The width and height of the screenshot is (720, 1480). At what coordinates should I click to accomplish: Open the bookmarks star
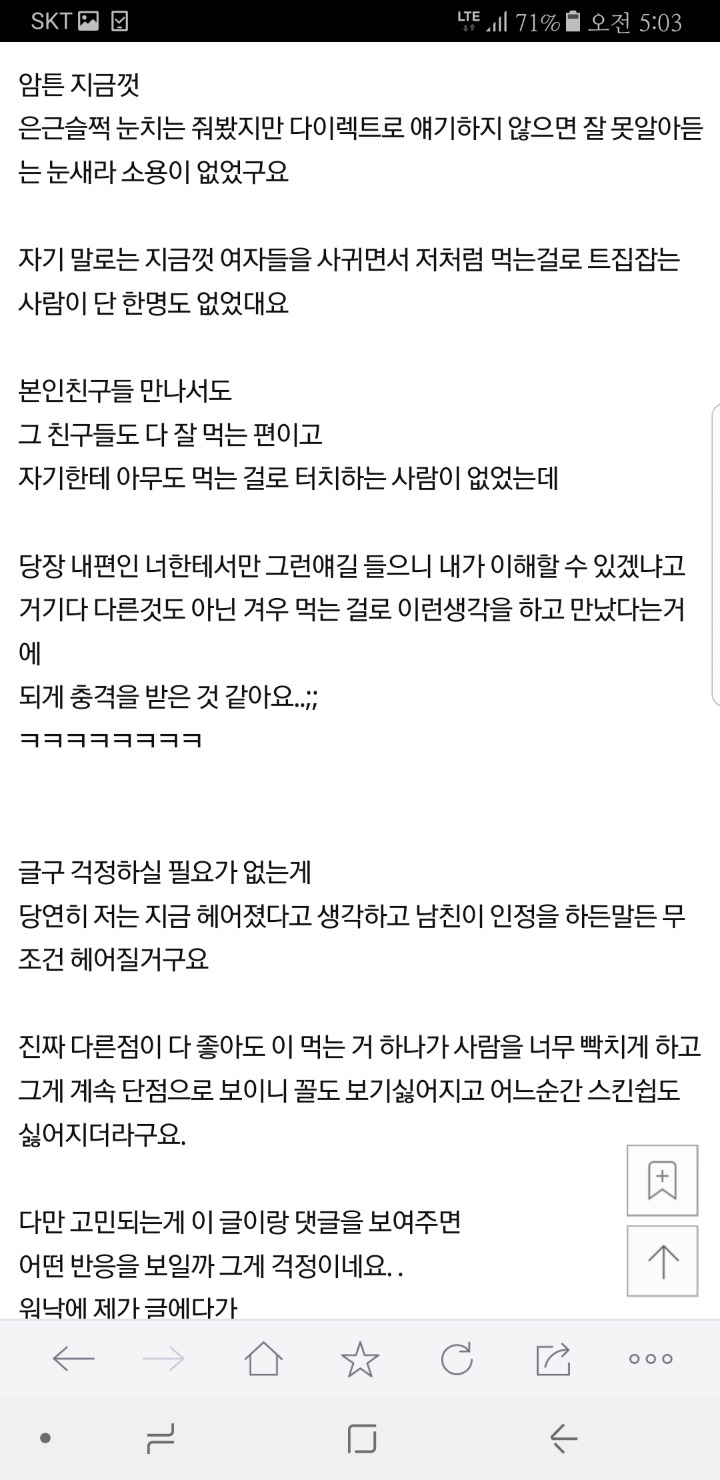pos(360,1358)
